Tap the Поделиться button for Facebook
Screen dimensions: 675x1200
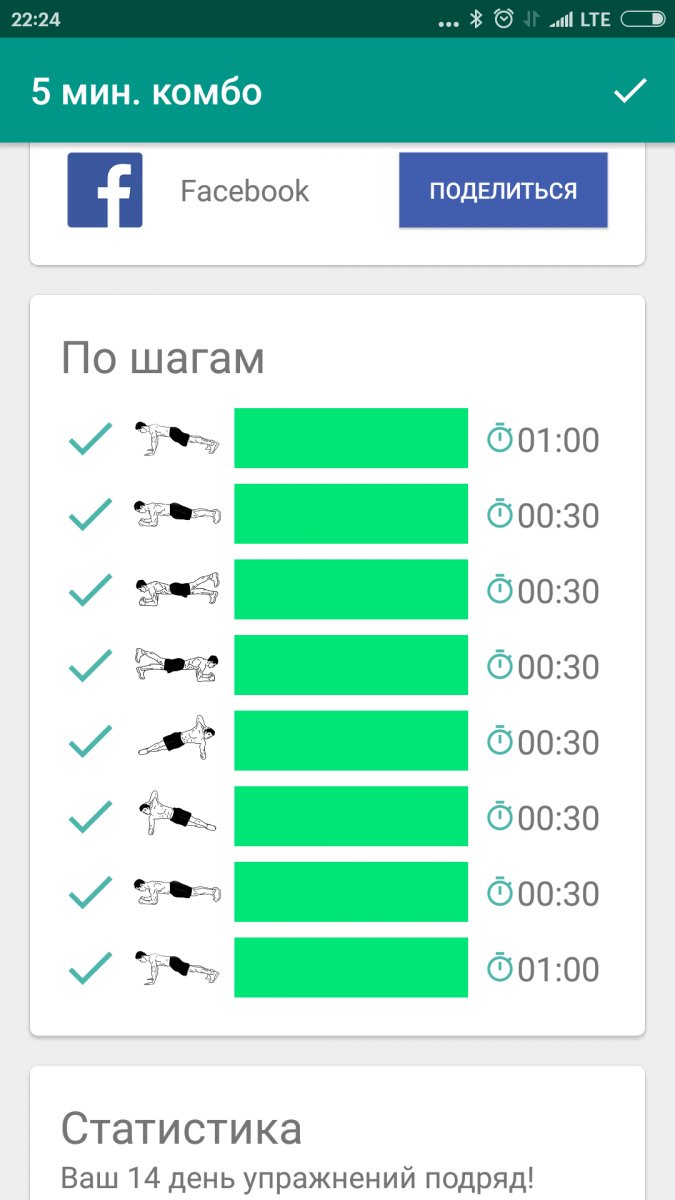point(503,190)
